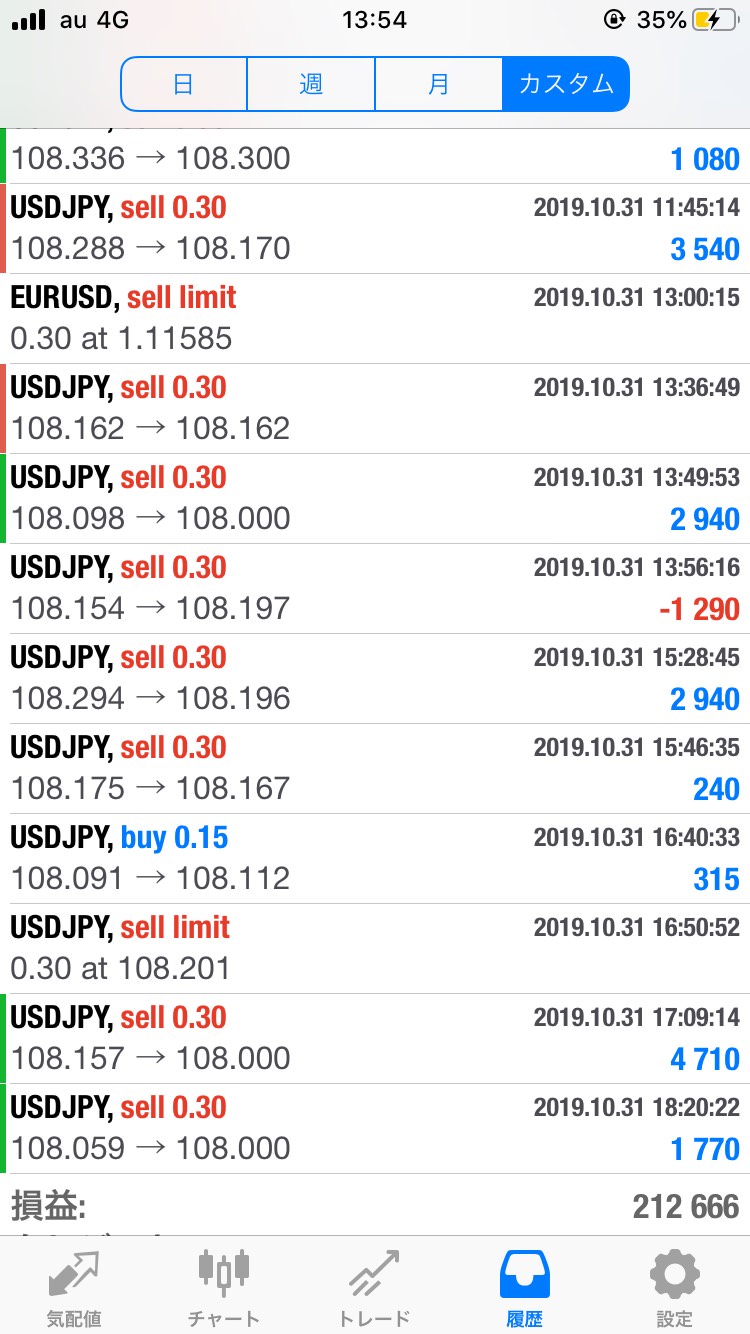The height and width of the screenshot is (1334, 750).
Task: Show history for 月 (month)
Action: [438, 84]
